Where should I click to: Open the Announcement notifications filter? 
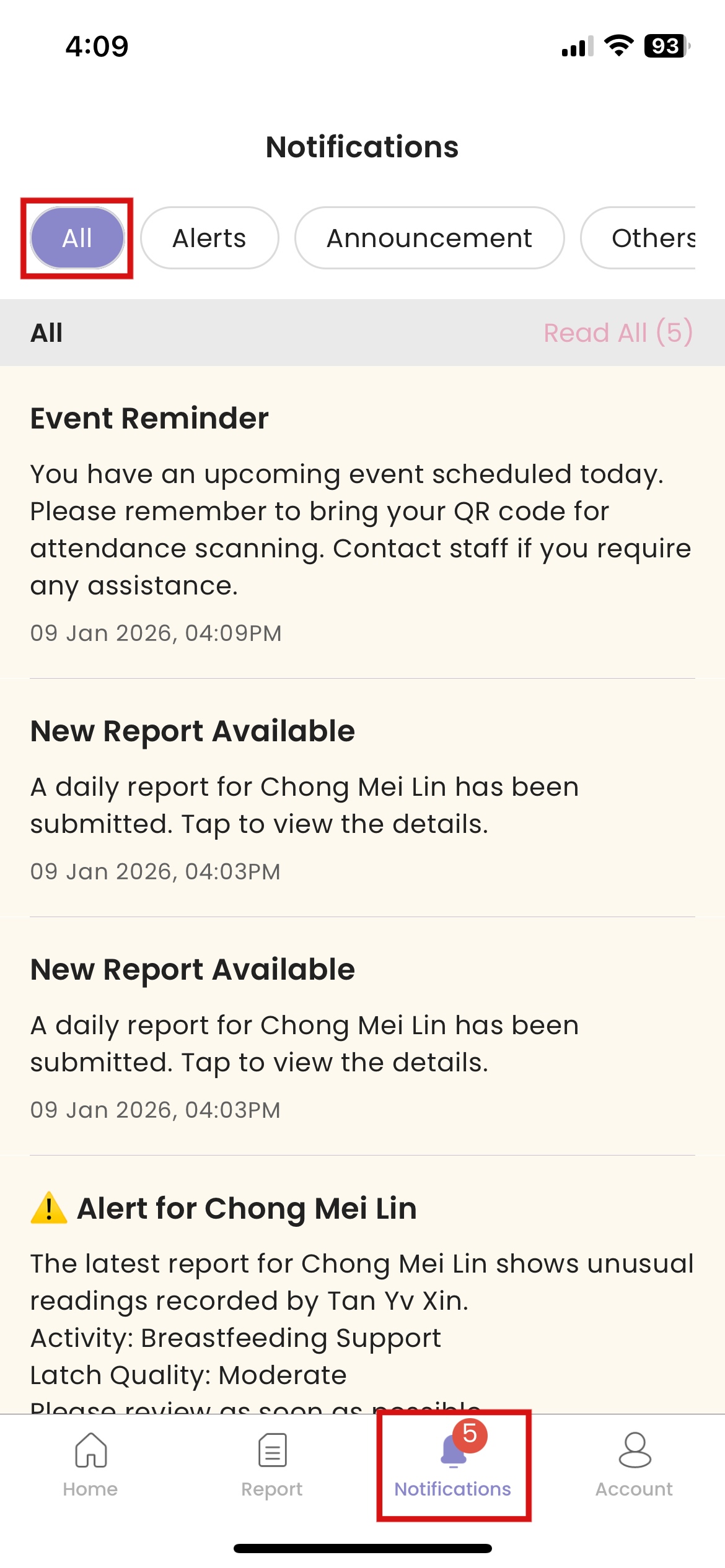(430, 237)
